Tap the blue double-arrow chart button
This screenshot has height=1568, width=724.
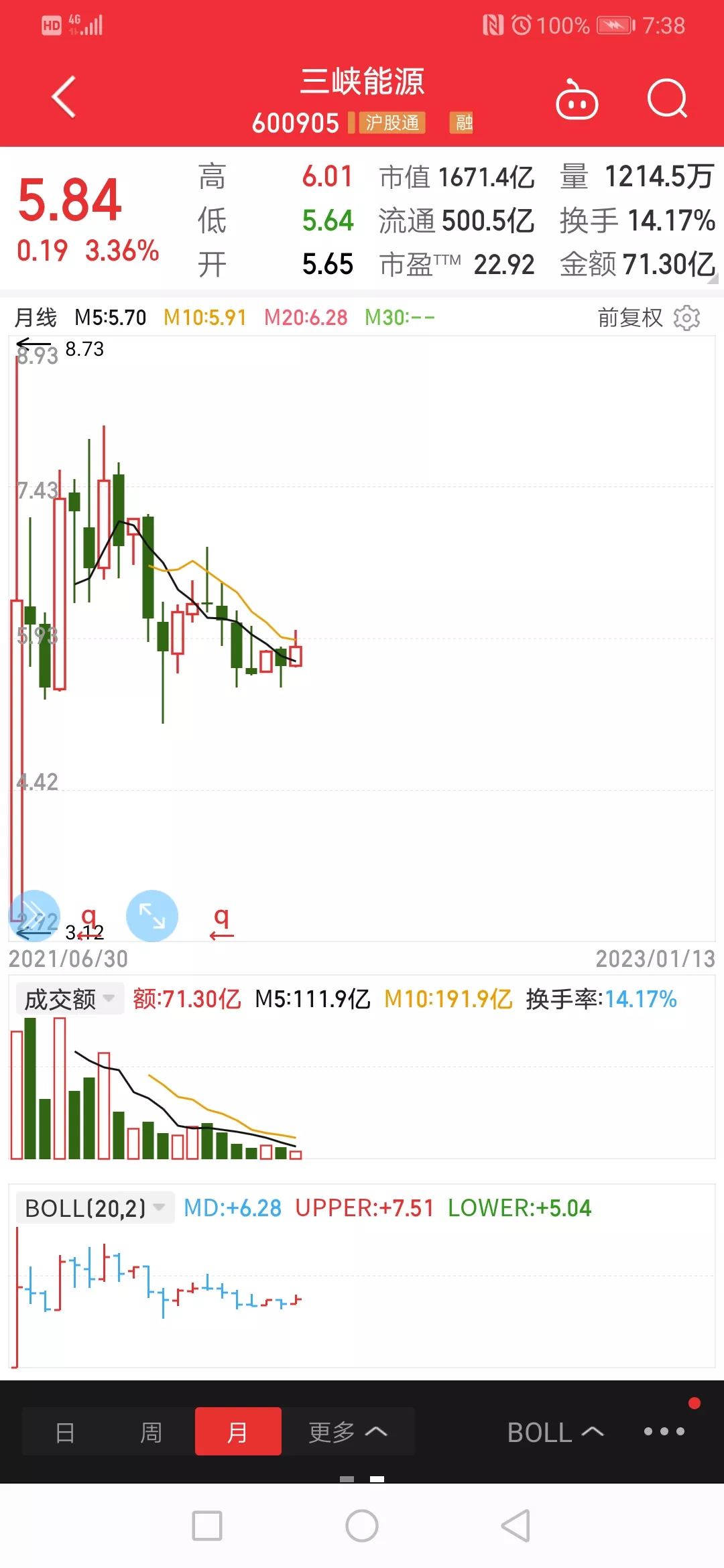tap(34, 915)
